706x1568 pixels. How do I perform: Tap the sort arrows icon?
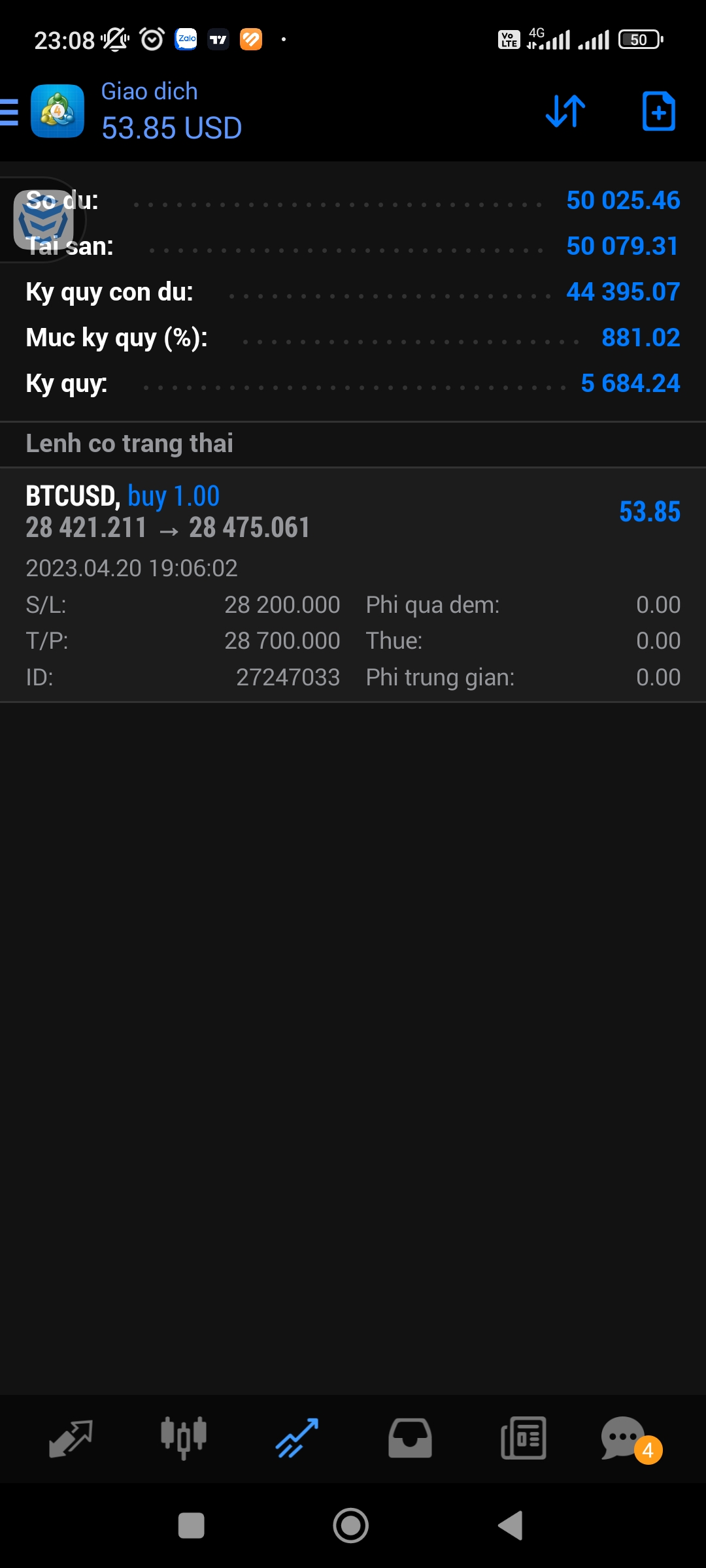tap(565, 111)
